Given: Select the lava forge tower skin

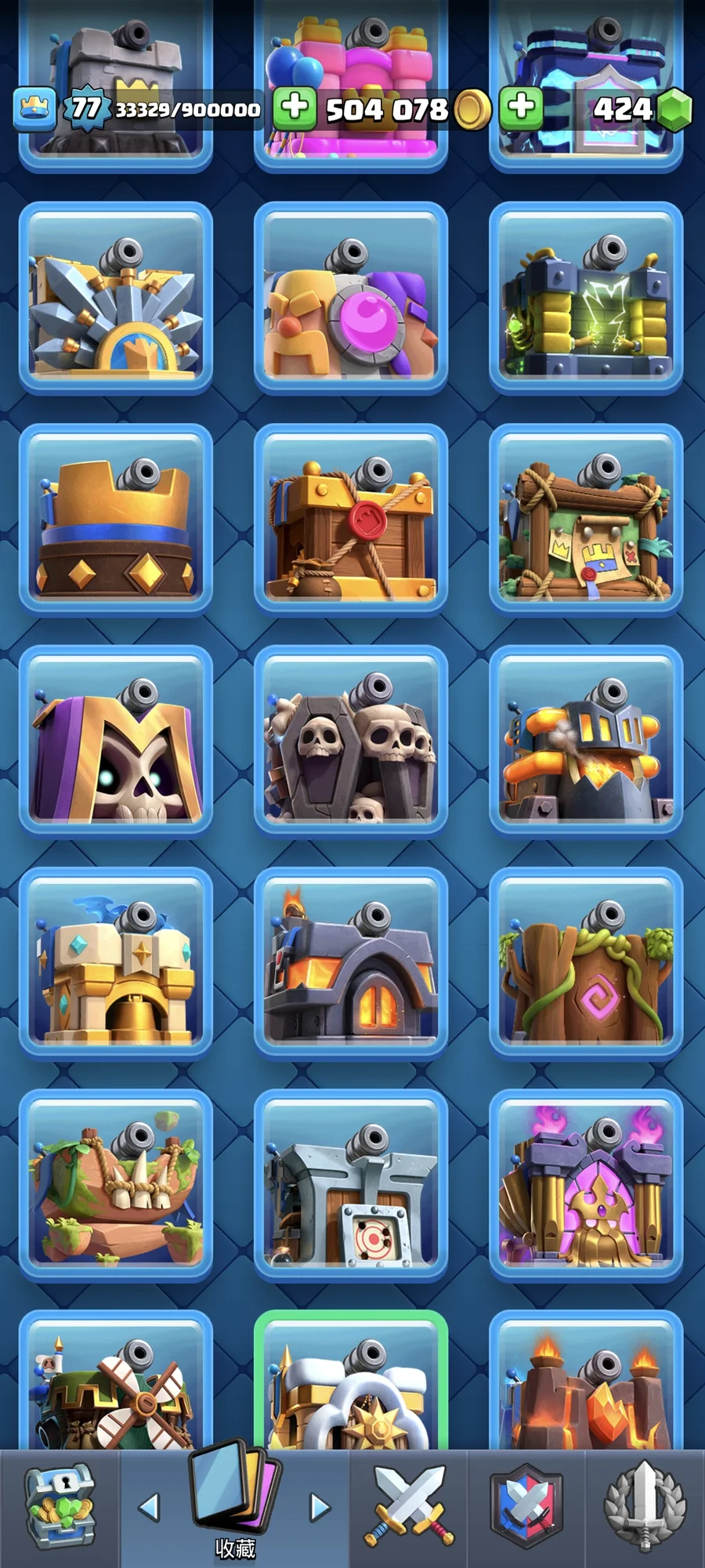Looking at the screenshot, I should point(351,964).
